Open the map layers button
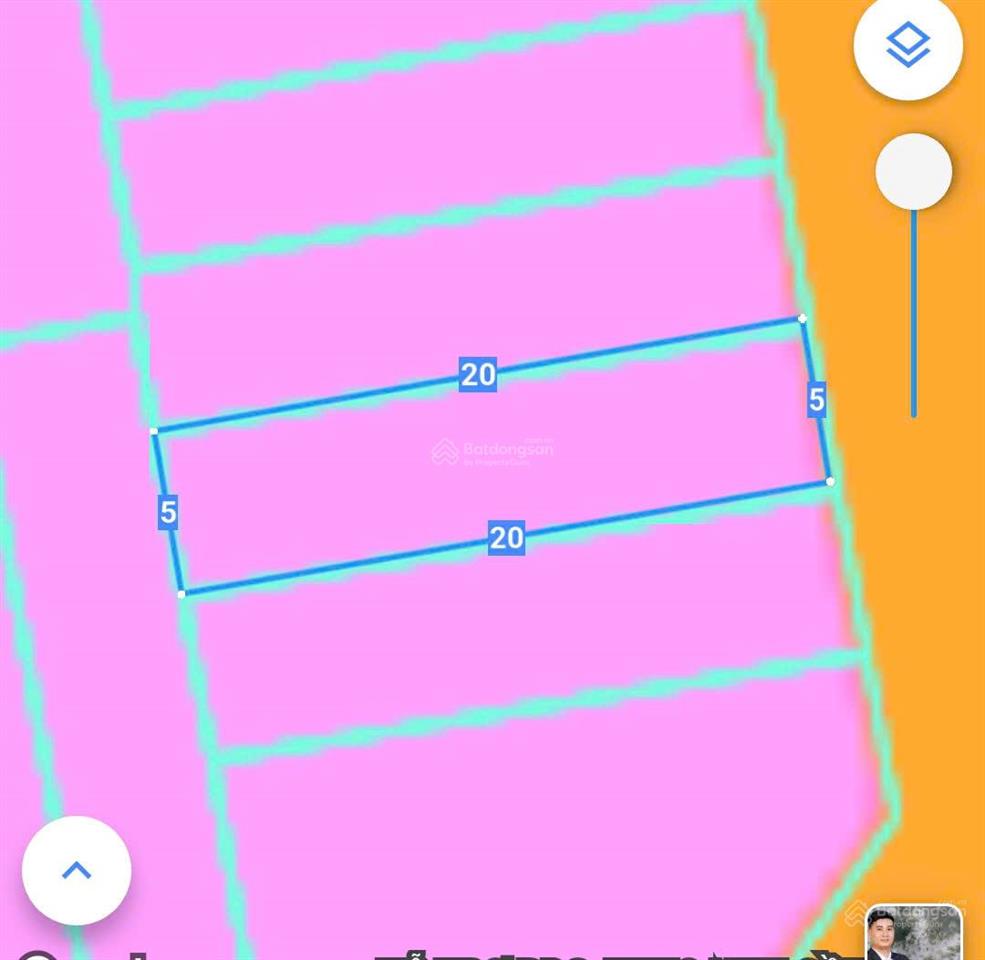985x960 pixels. 907,45
